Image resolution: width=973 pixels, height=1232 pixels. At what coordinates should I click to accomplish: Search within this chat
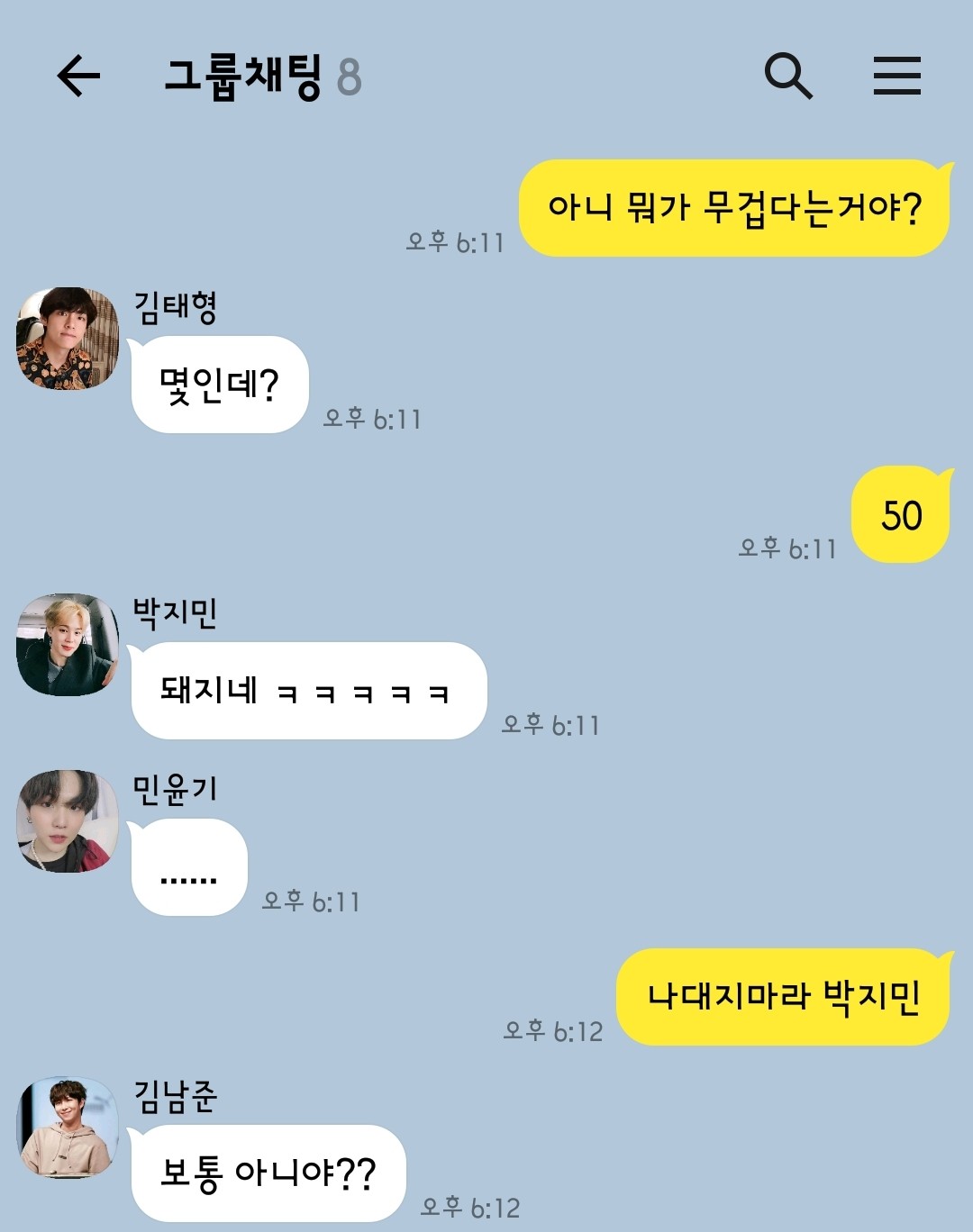pos(788,76)
